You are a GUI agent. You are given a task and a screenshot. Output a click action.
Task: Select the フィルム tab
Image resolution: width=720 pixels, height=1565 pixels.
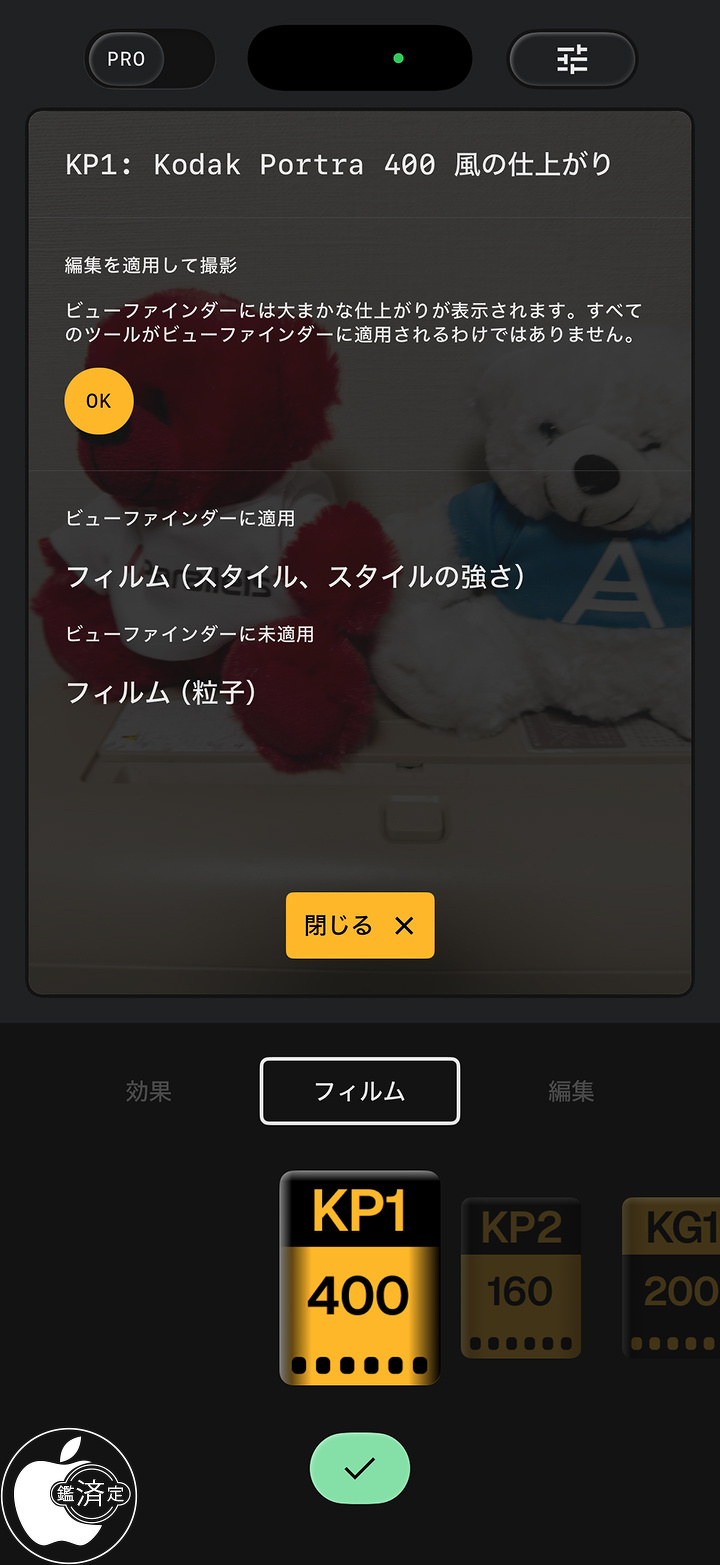click(x=360, y=1091)
